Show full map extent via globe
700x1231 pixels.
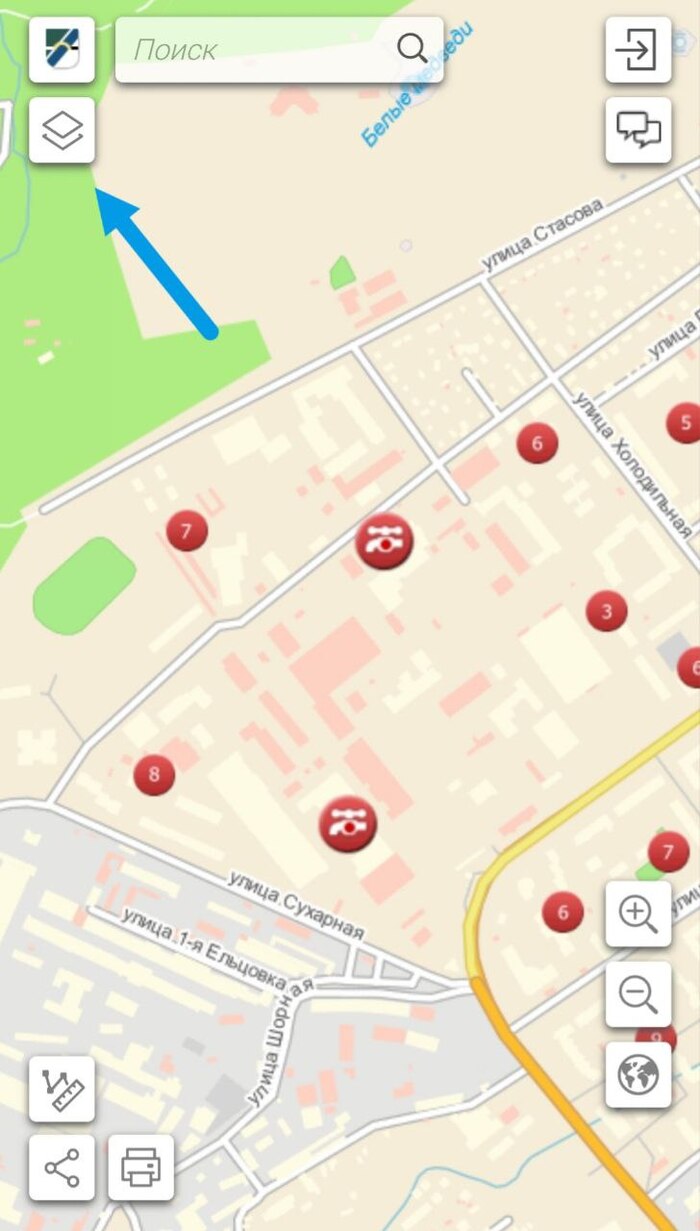coord(638,1075)
